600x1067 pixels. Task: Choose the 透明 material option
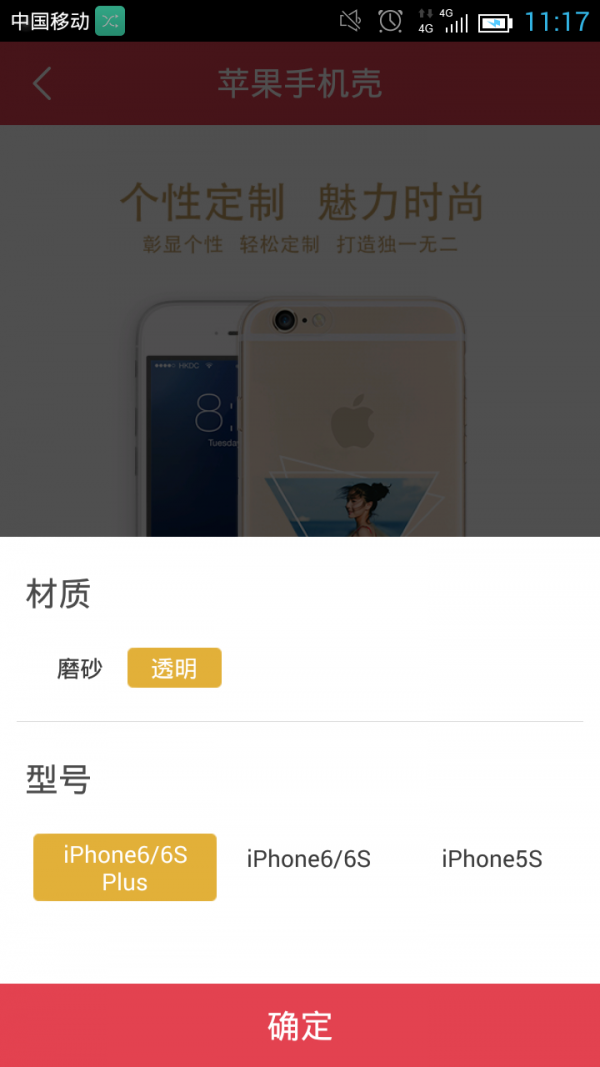[174, 668]
